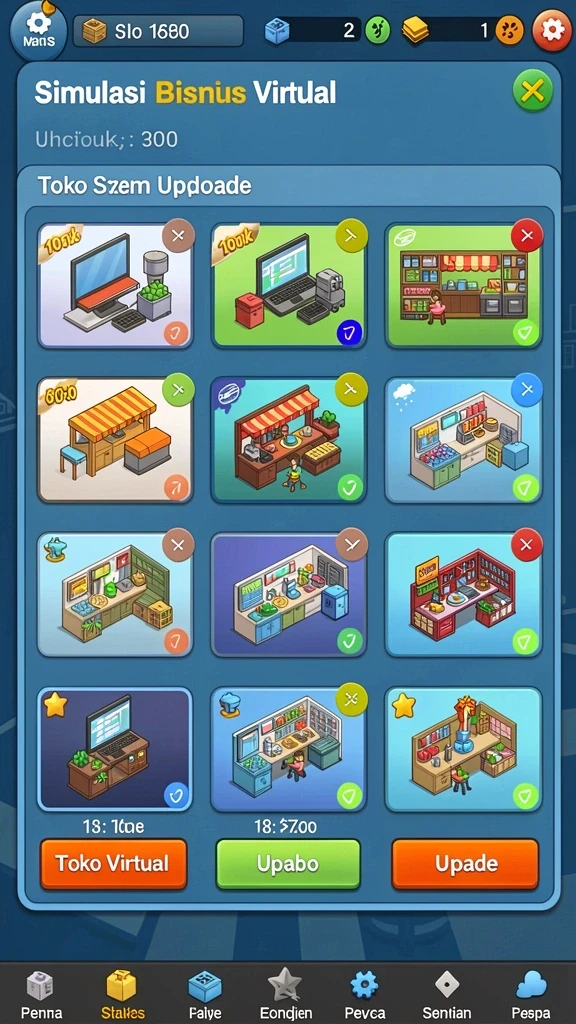This screenshot has height=1024, width=576.
Task: Tap the orange Upade button
Action: [x=465, y=864]
